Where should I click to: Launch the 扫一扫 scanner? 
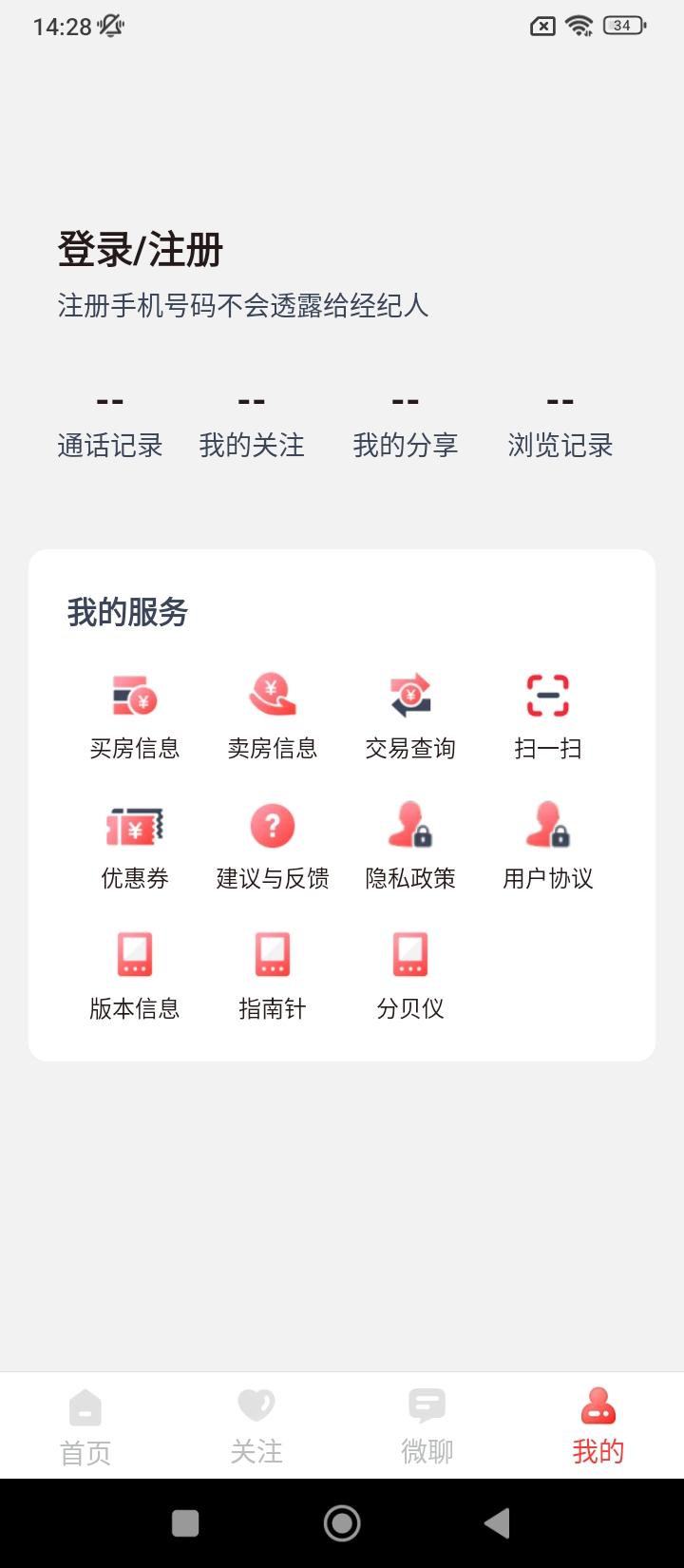[548, 716]
